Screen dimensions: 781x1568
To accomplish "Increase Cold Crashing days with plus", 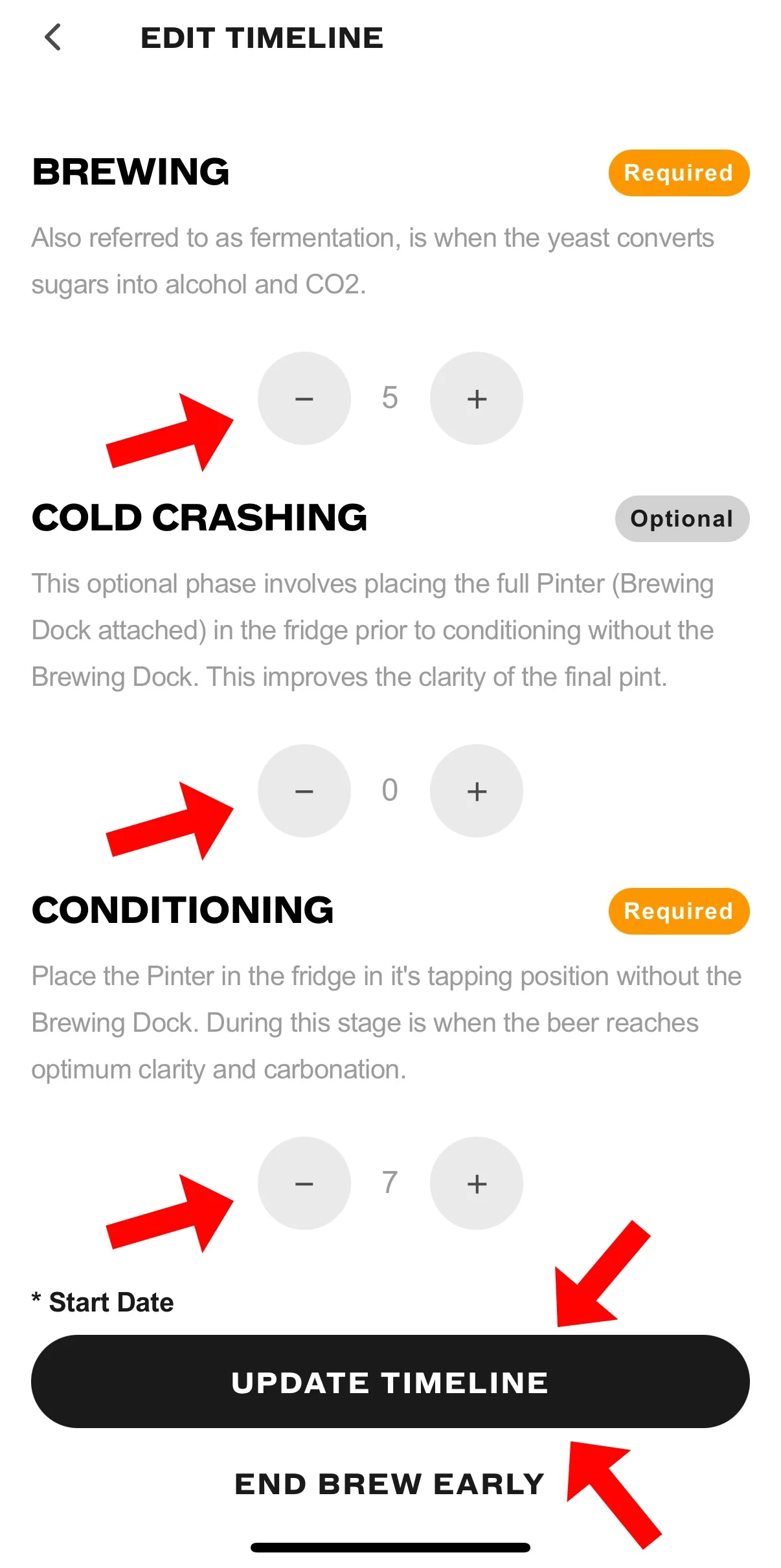I will [x=477, y=791].
